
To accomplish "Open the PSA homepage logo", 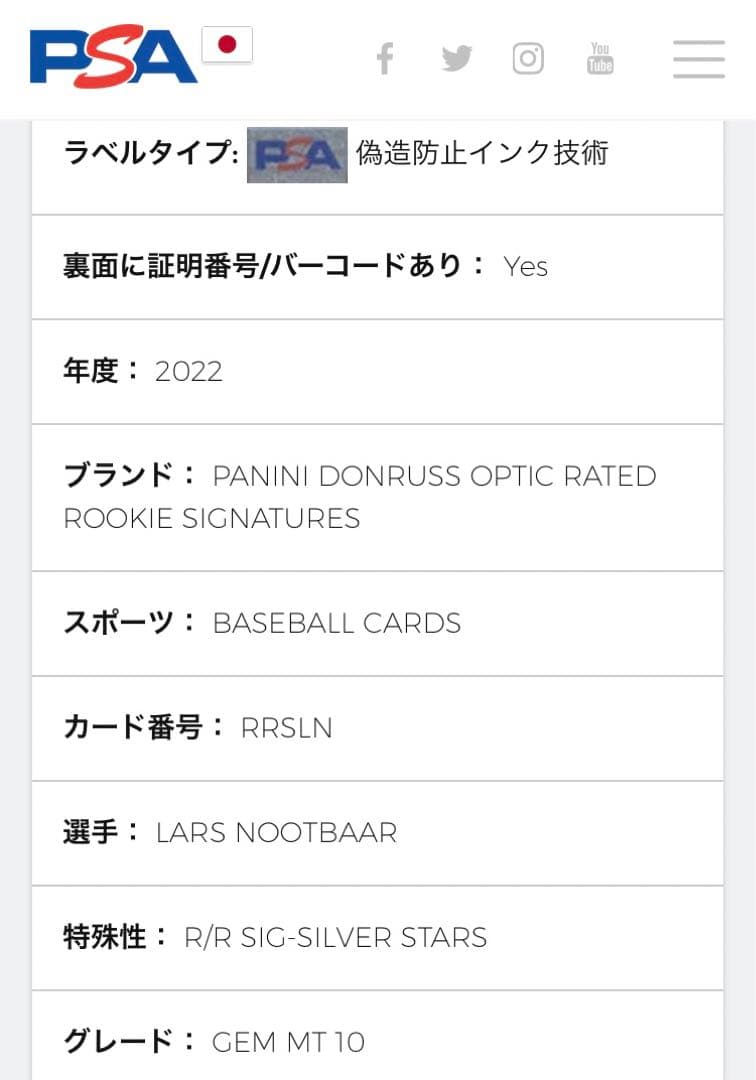I will pos(113,57).
